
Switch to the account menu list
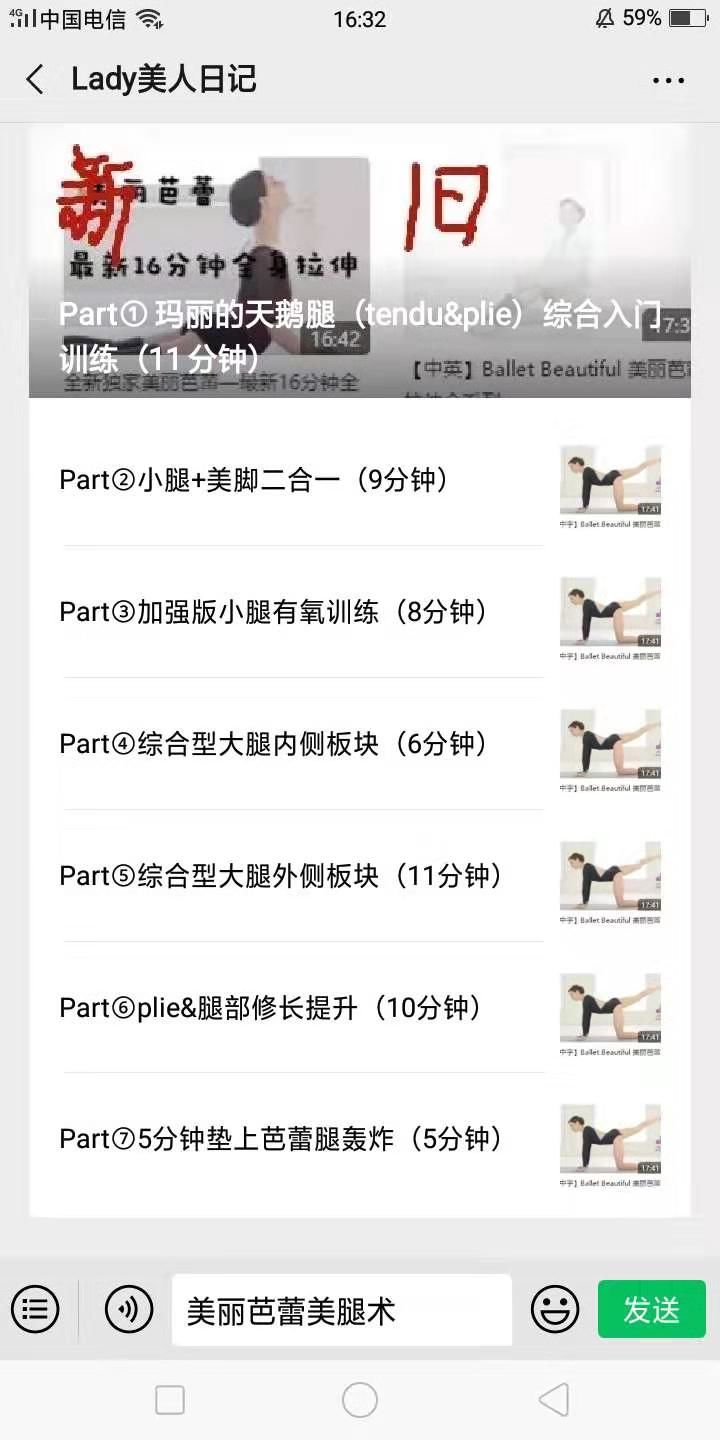(35, 1309)
